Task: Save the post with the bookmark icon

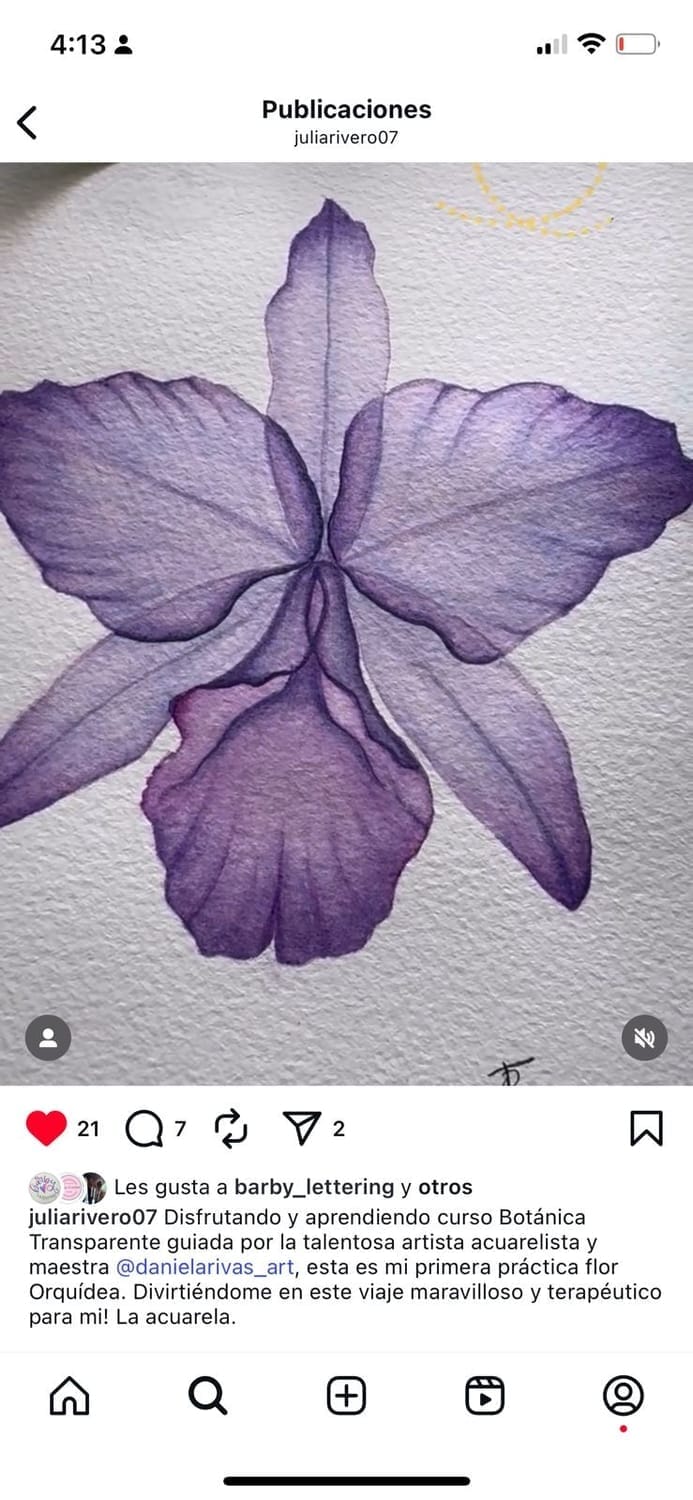Action: pos(646,1129)
